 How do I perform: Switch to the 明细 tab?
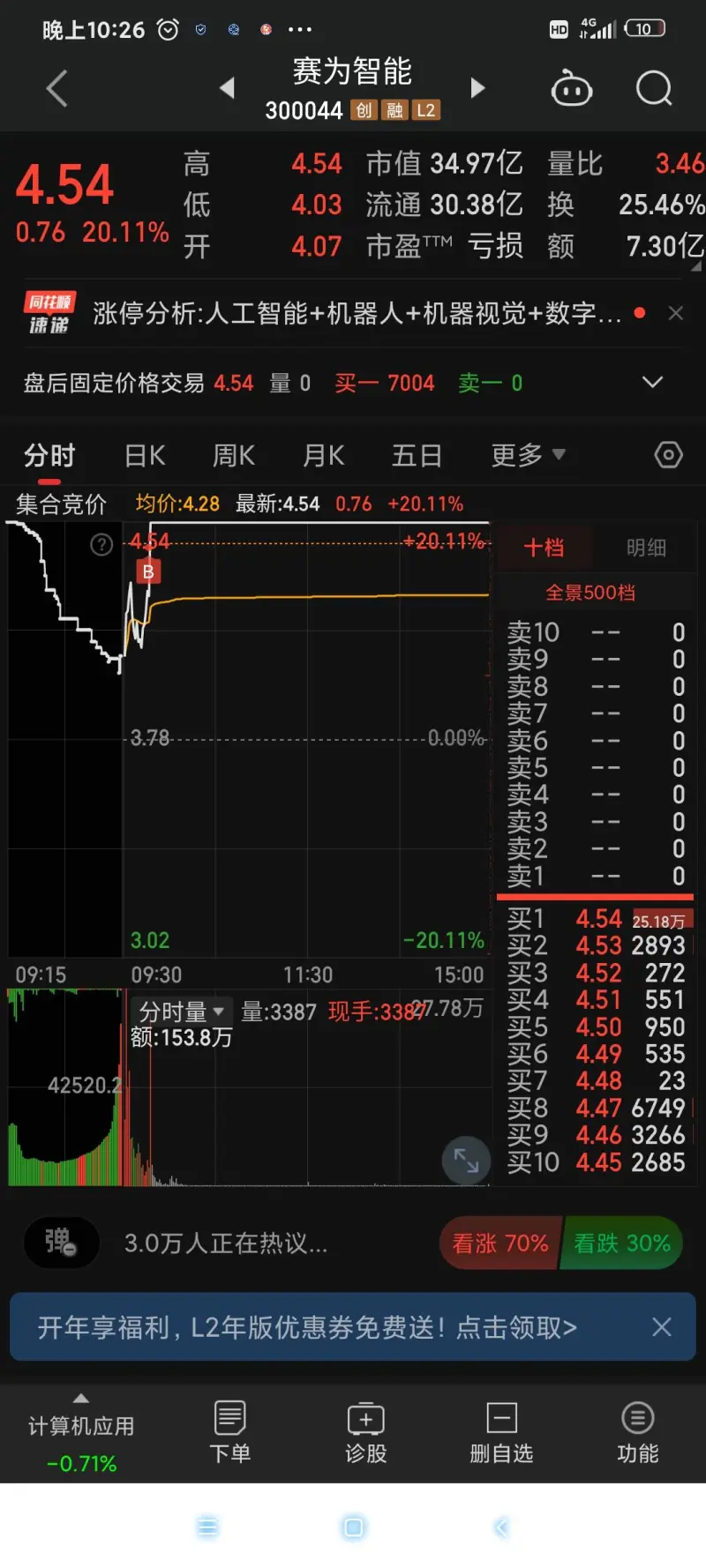[x=646, y=548]
